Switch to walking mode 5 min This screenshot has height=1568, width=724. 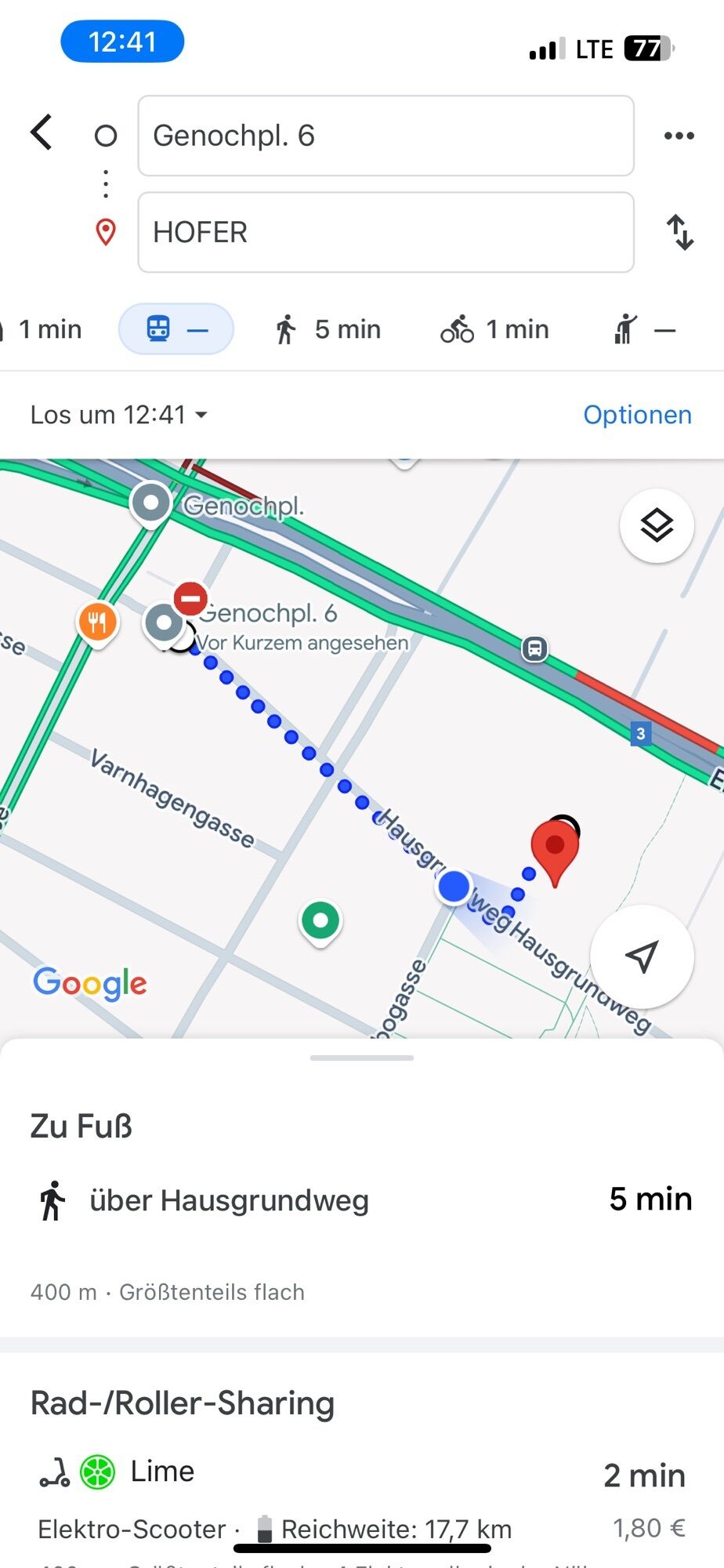click(328, 329)
